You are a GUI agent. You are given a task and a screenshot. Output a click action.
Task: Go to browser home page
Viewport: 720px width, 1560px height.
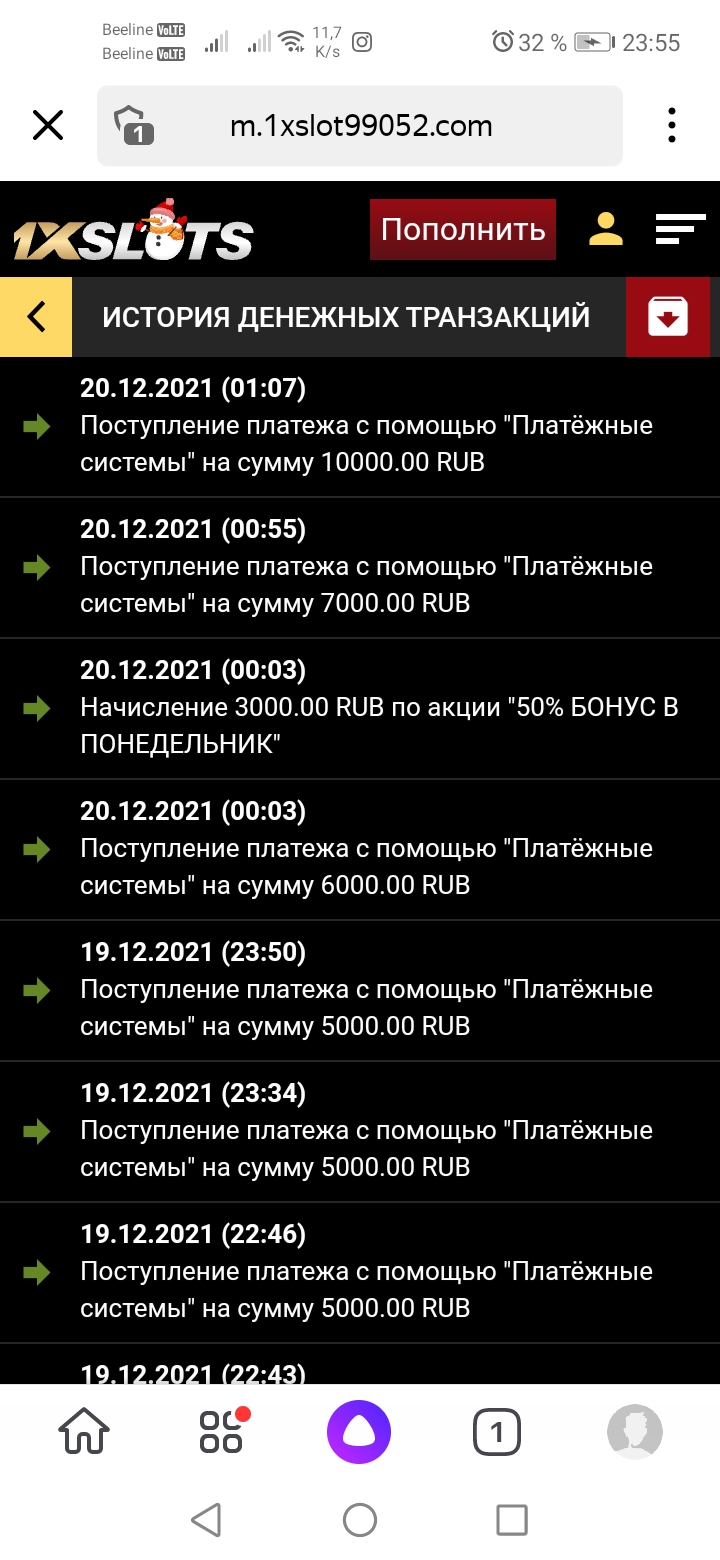pos(85,1432)
